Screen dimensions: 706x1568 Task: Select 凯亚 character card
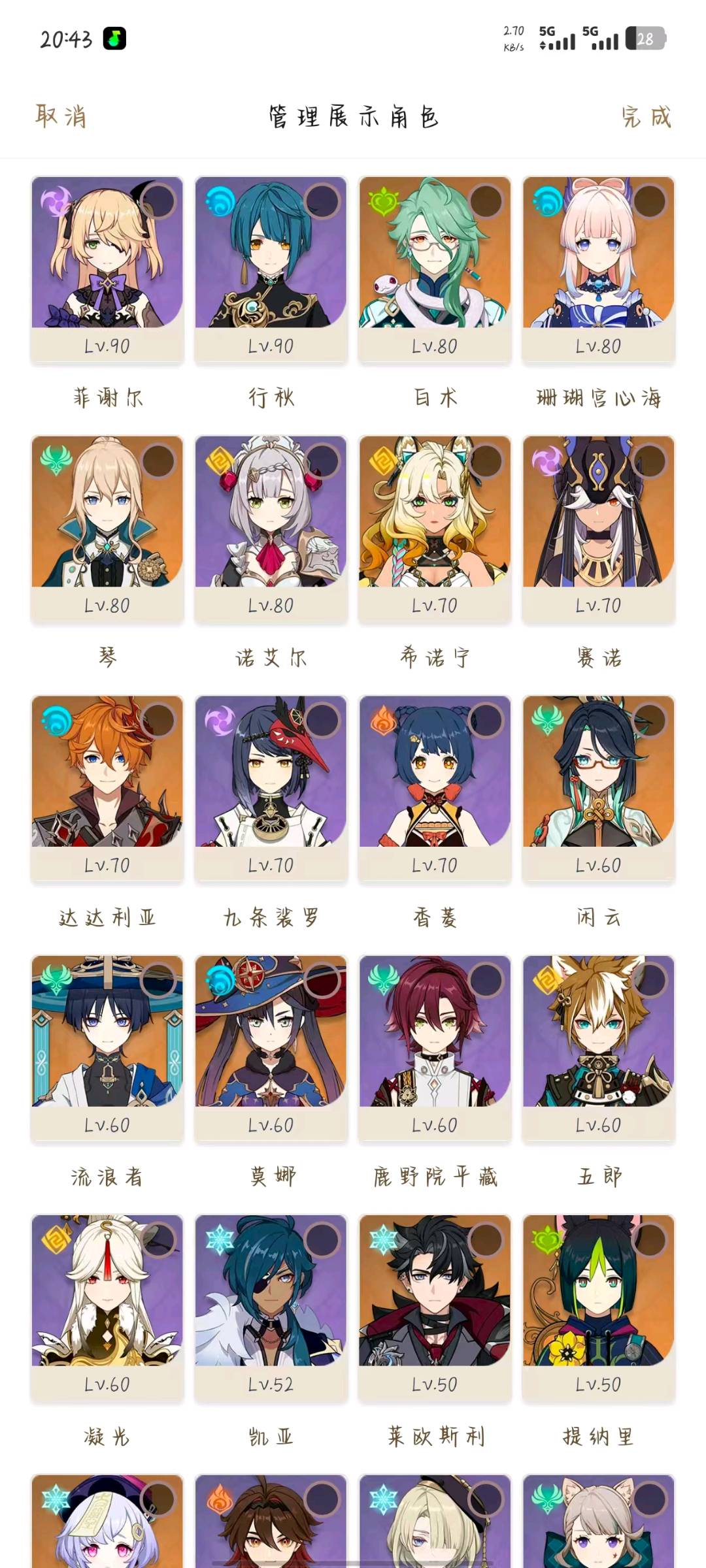271,1307
